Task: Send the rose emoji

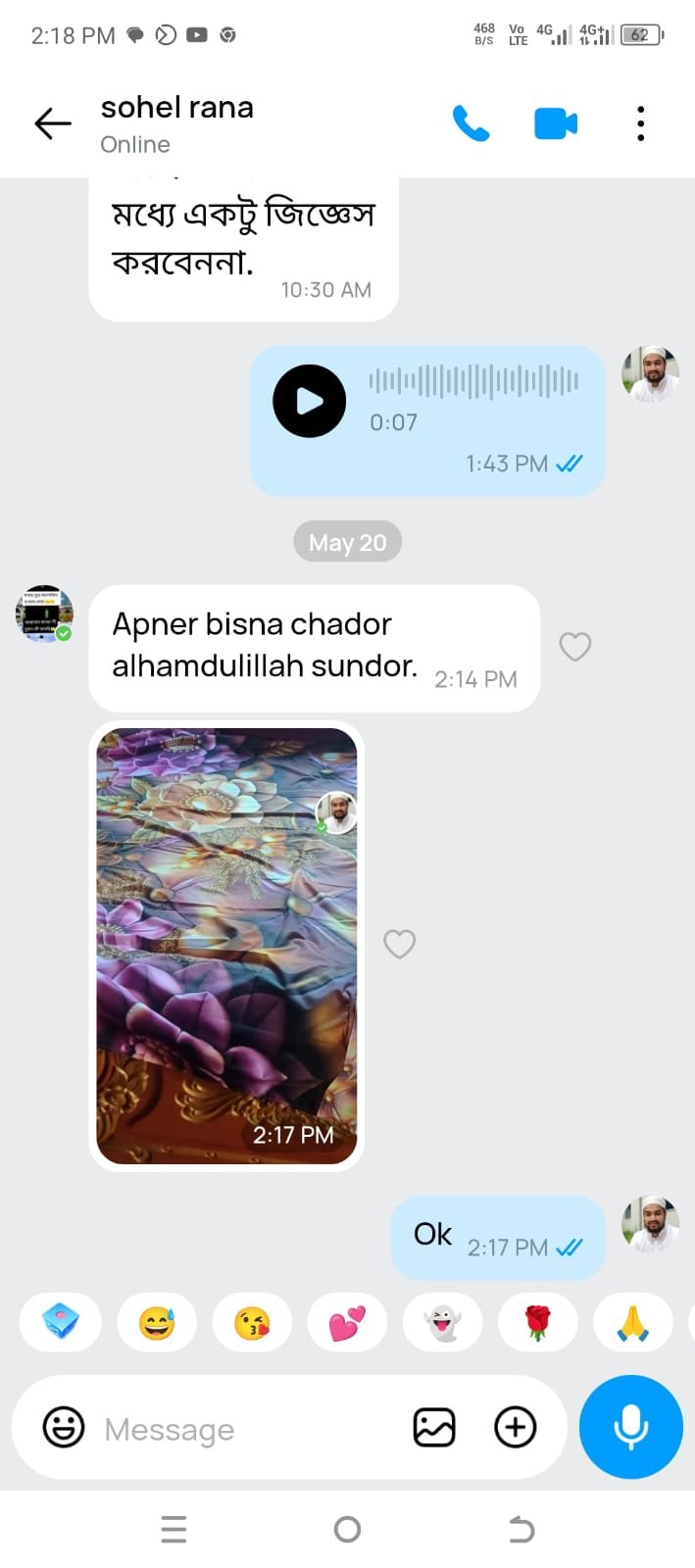Action: point(537,1324)
